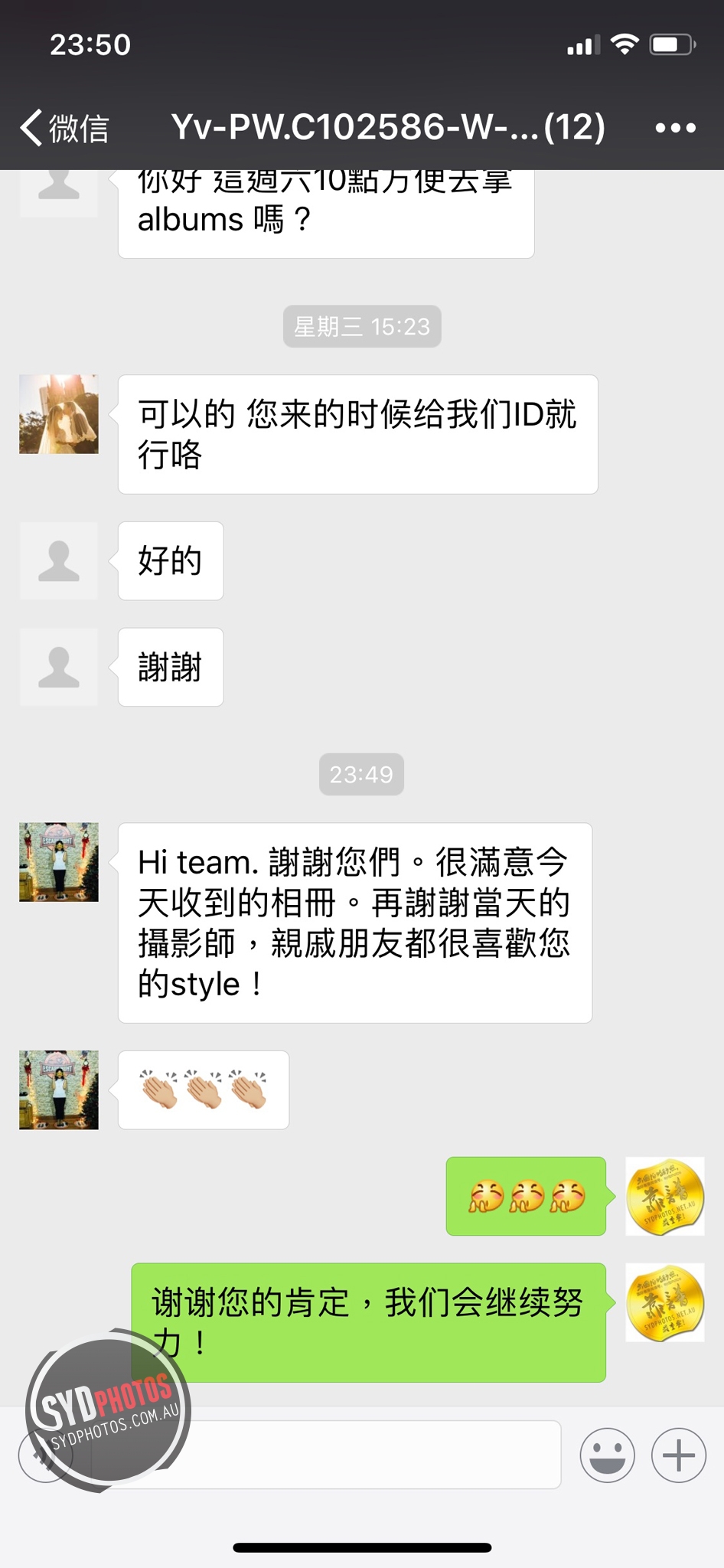The image size is (724, 1568).
Task: Open the wedding couple avatar's profile
Action: tap(59, 414)
